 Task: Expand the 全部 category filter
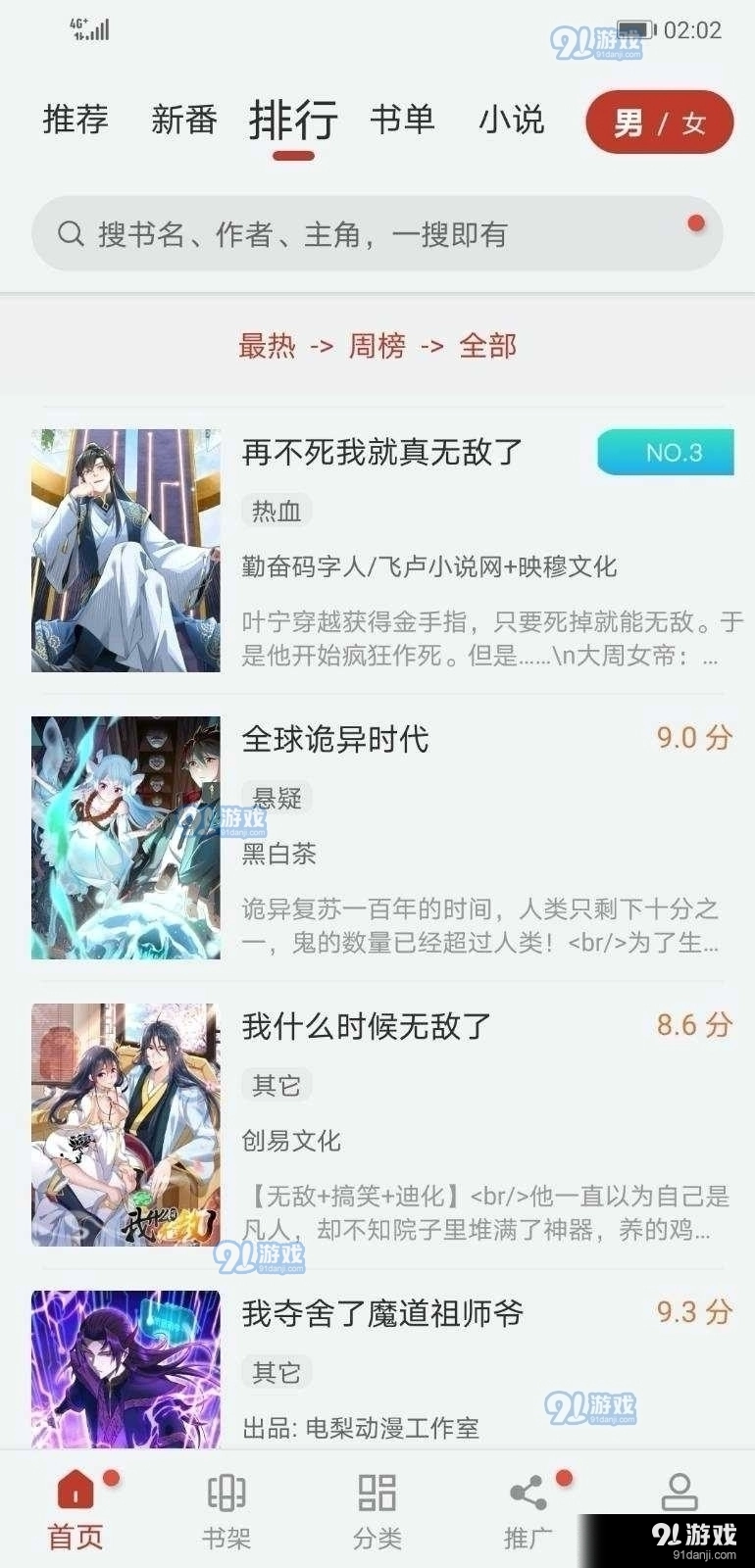click(x=486, y=347)
